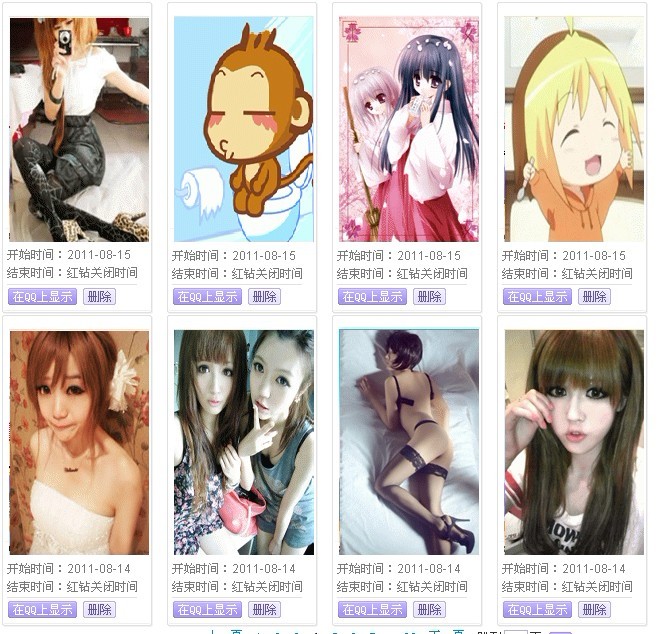Show the two girls posing photo on QQ
This screenshot has width=664, height=634.
pyautogui.click(x=207, y=609)
